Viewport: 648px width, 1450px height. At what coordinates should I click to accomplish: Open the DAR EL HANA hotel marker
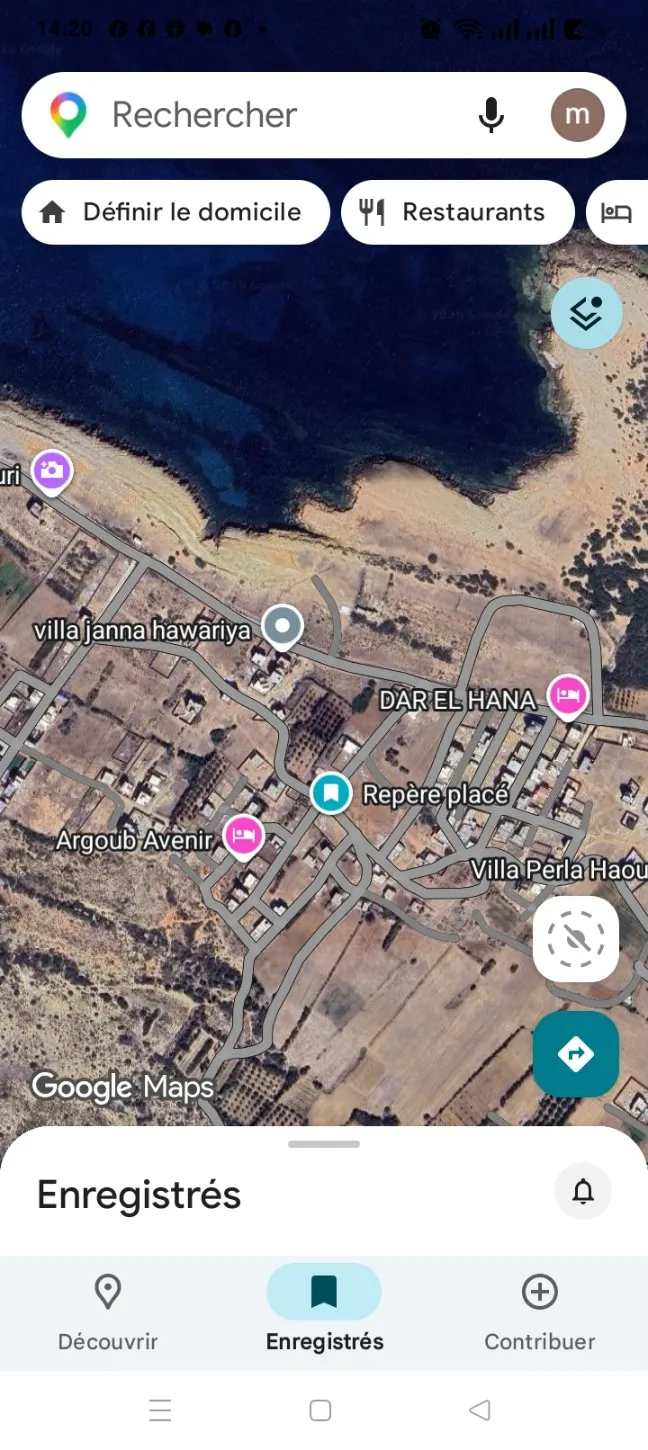568,696
